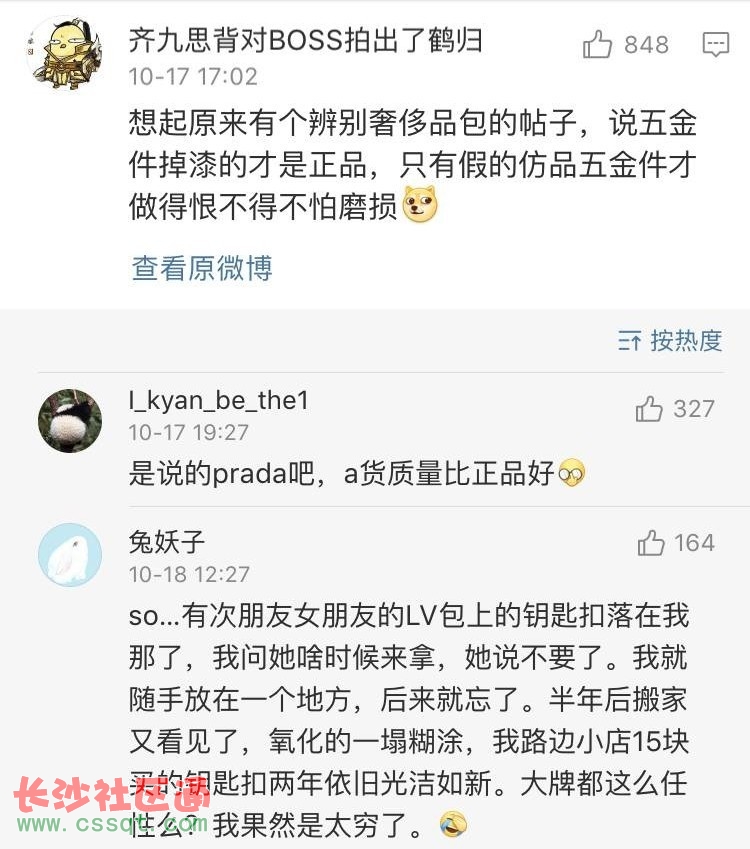Change the 按热度 sort order
The image size is (750, 849).
(x=670, y=340)
